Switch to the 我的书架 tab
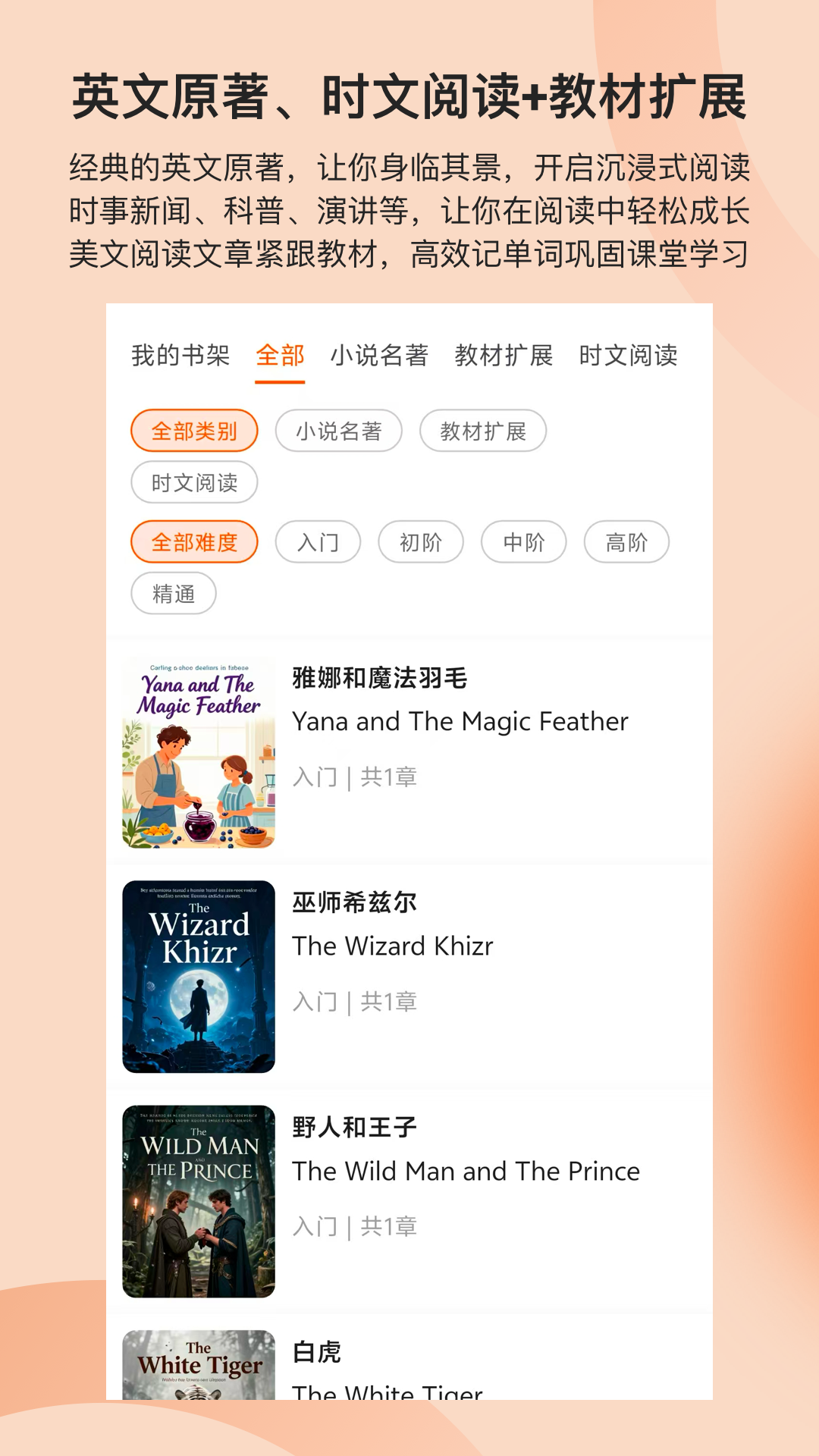Image resolution: width=819 pixels, height=1456 pixels. (x=180, y=356)
